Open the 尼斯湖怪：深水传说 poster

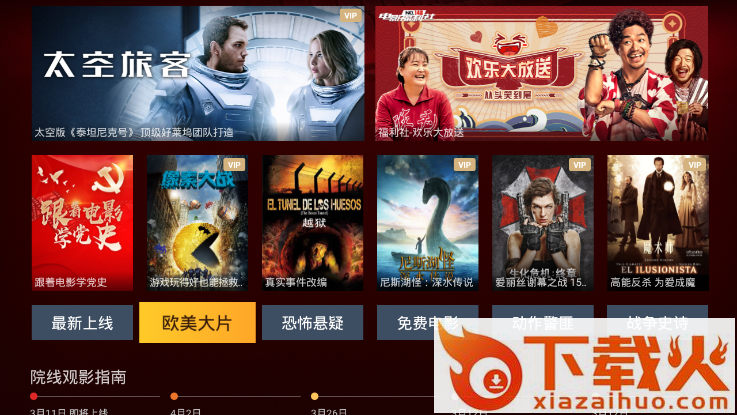click(x=427, y=222)
